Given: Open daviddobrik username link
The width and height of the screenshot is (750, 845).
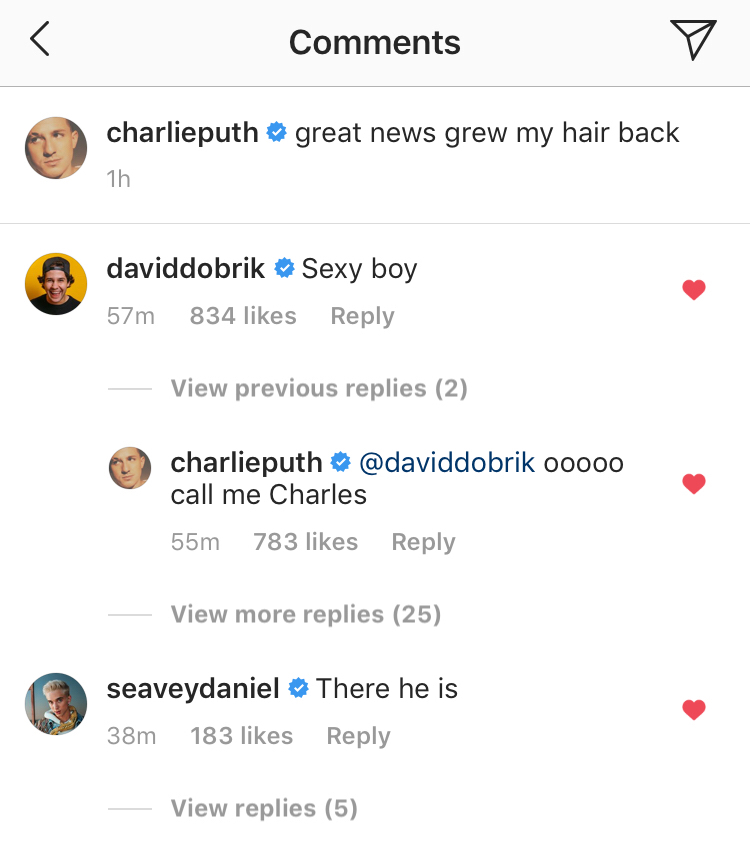Looking at the screenshot, I should (x=185, y=269).
